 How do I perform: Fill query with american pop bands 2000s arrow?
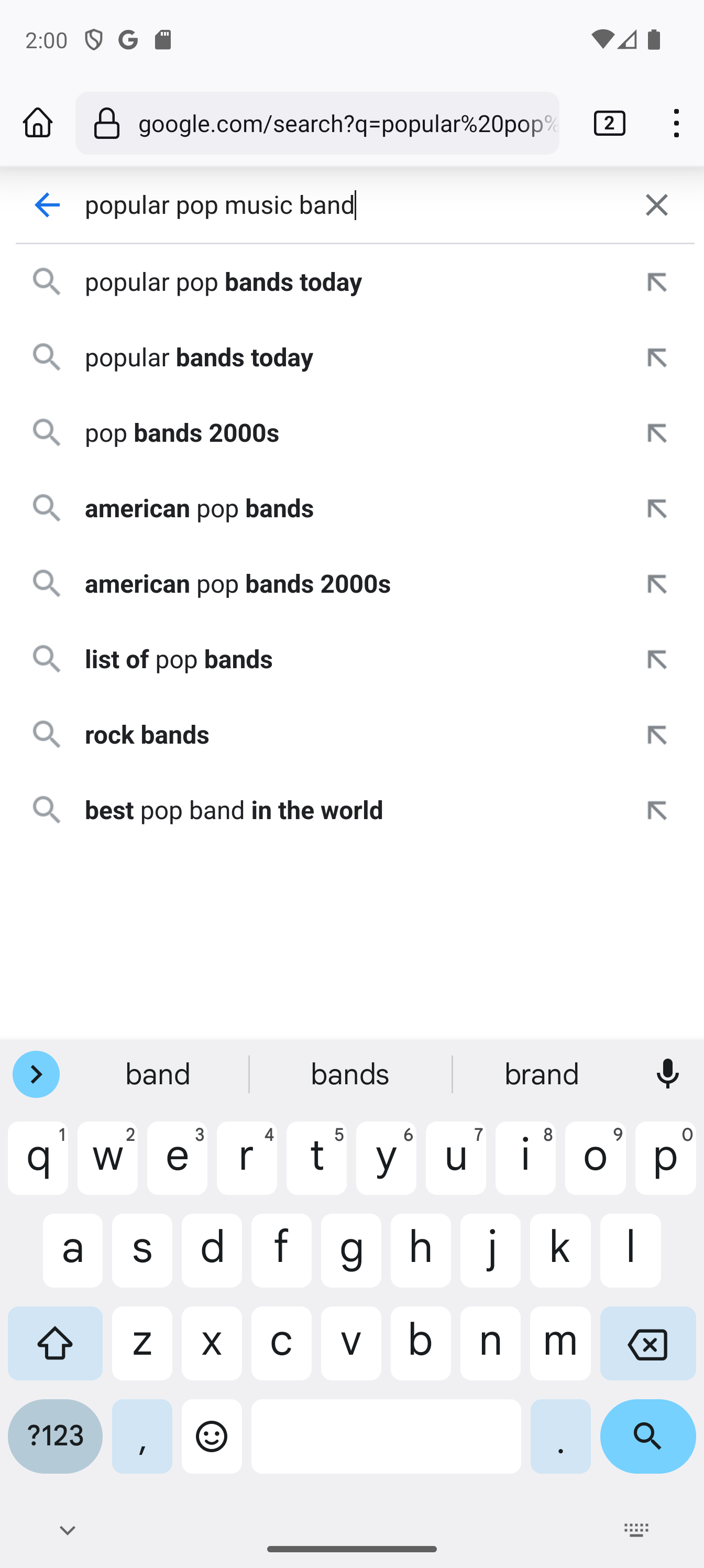pyautogui.click(x=656, y=584)
